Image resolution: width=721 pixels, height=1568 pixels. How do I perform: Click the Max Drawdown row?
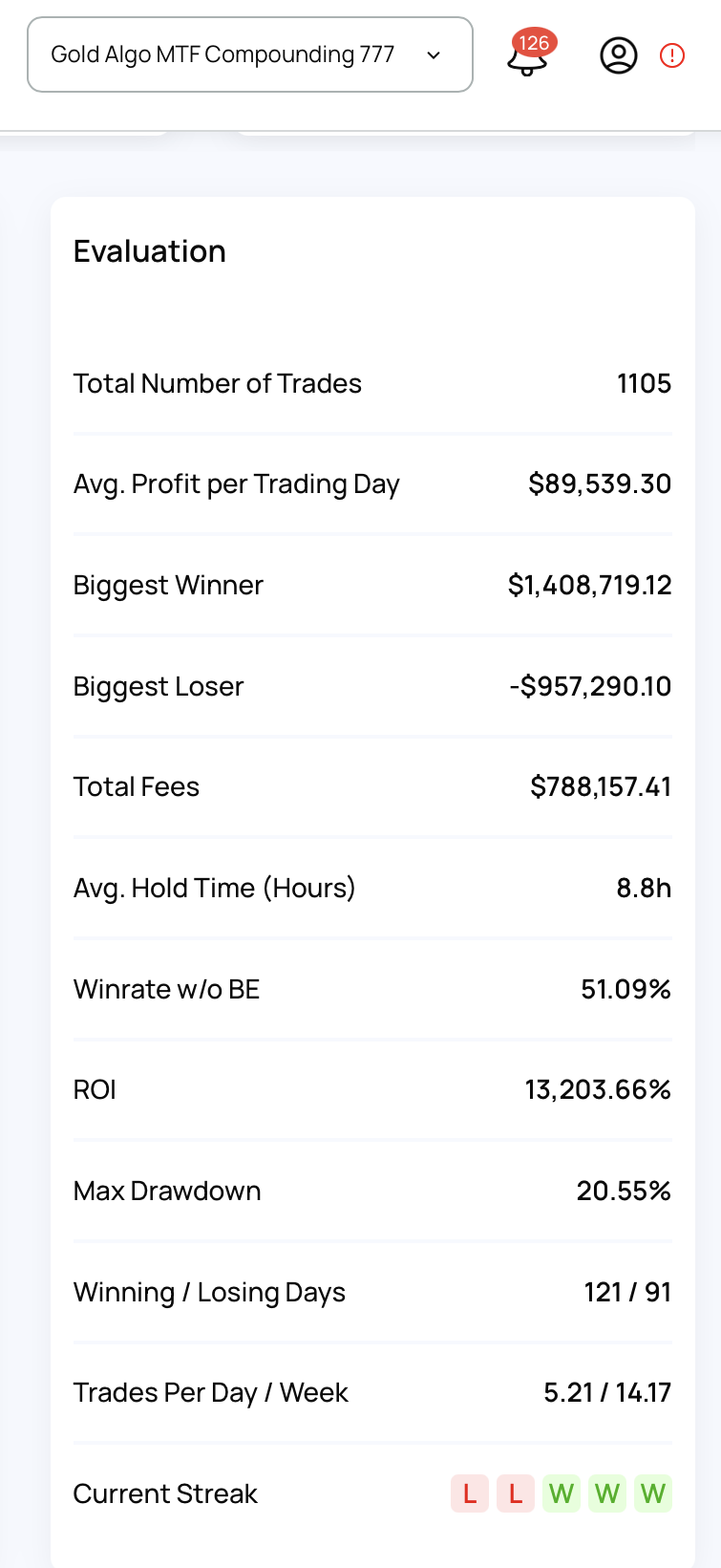click(372, 1191)
